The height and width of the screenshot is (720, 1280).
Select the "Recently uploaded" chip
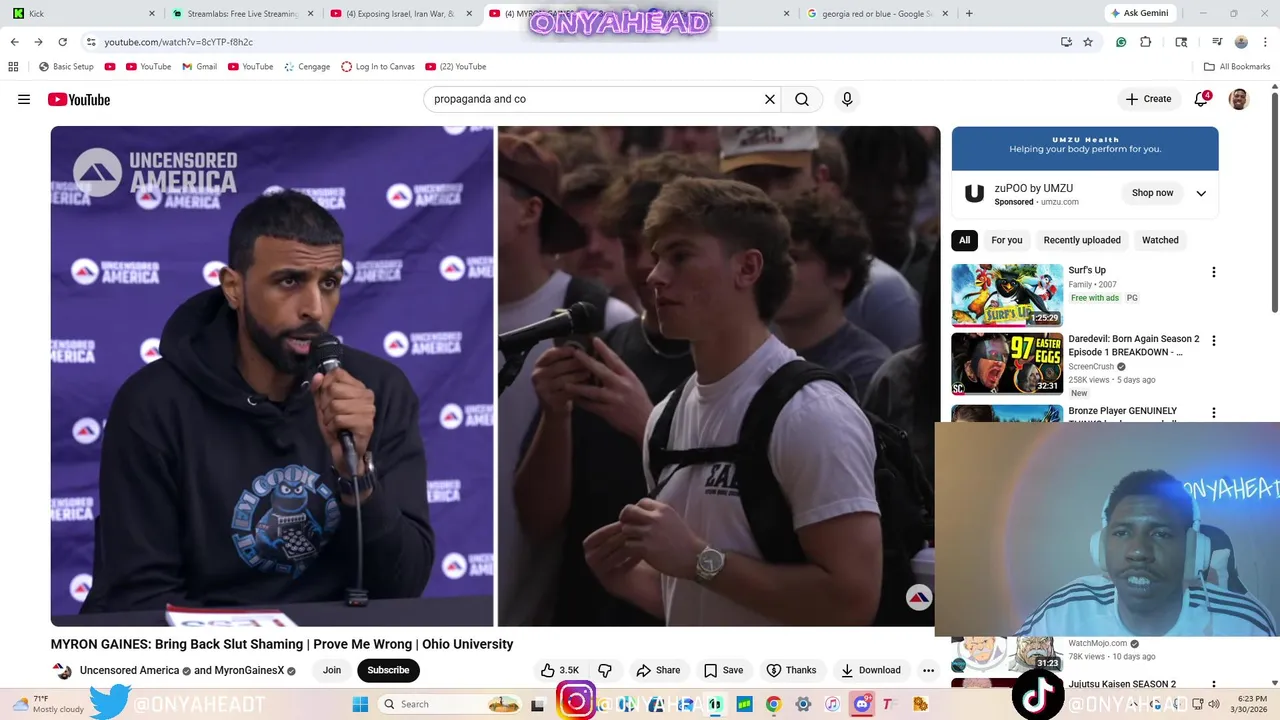(x=1082, y=240)
